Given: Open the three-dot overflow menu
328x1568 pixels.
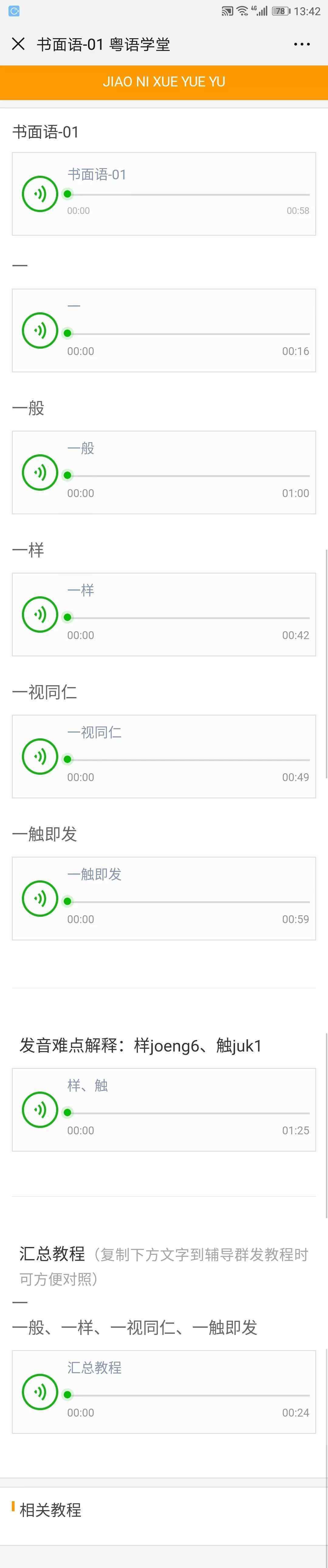Looking at the screenshot, I should (302, 44).
